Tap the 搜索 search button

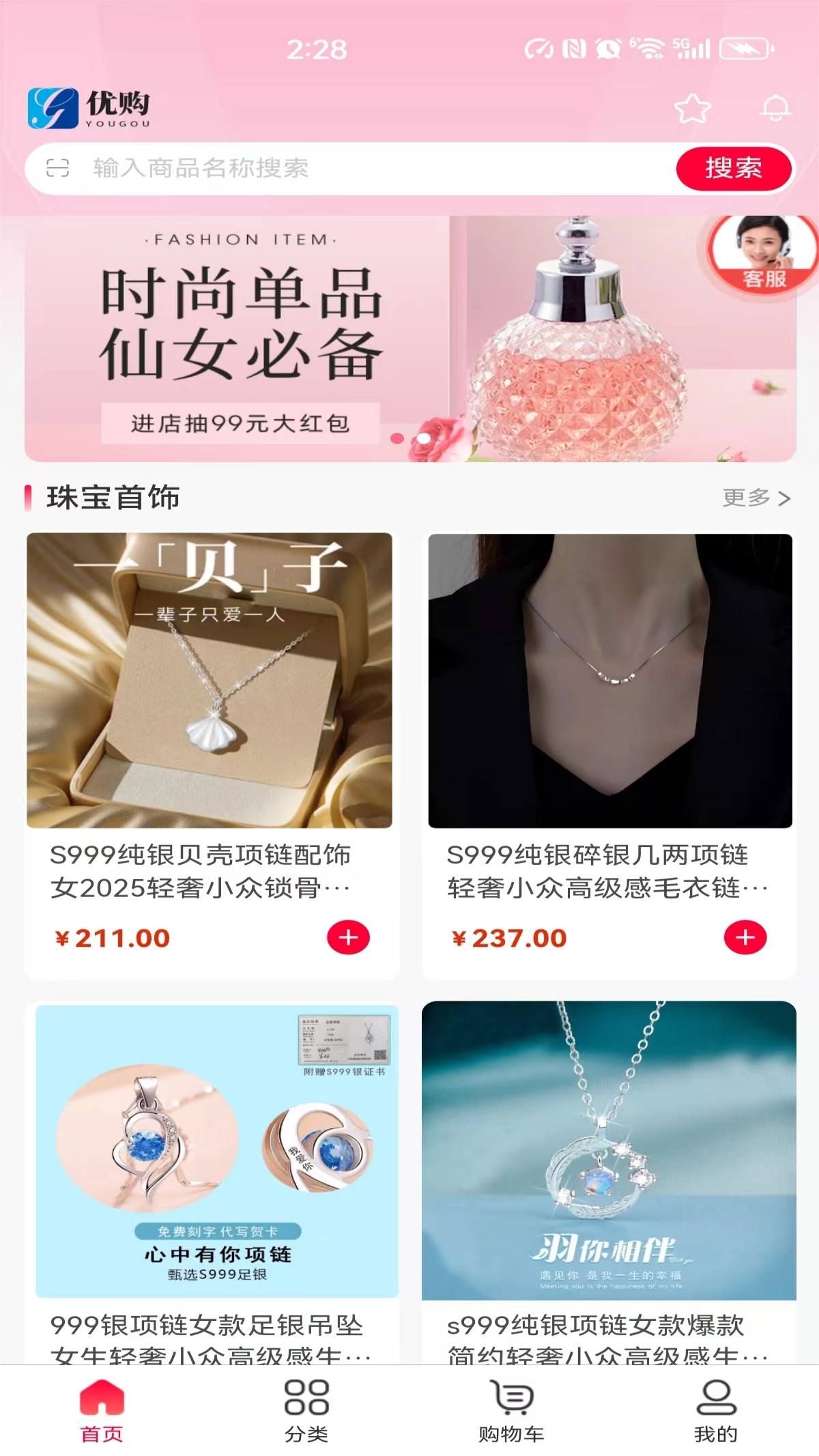(x=734, y=169)
